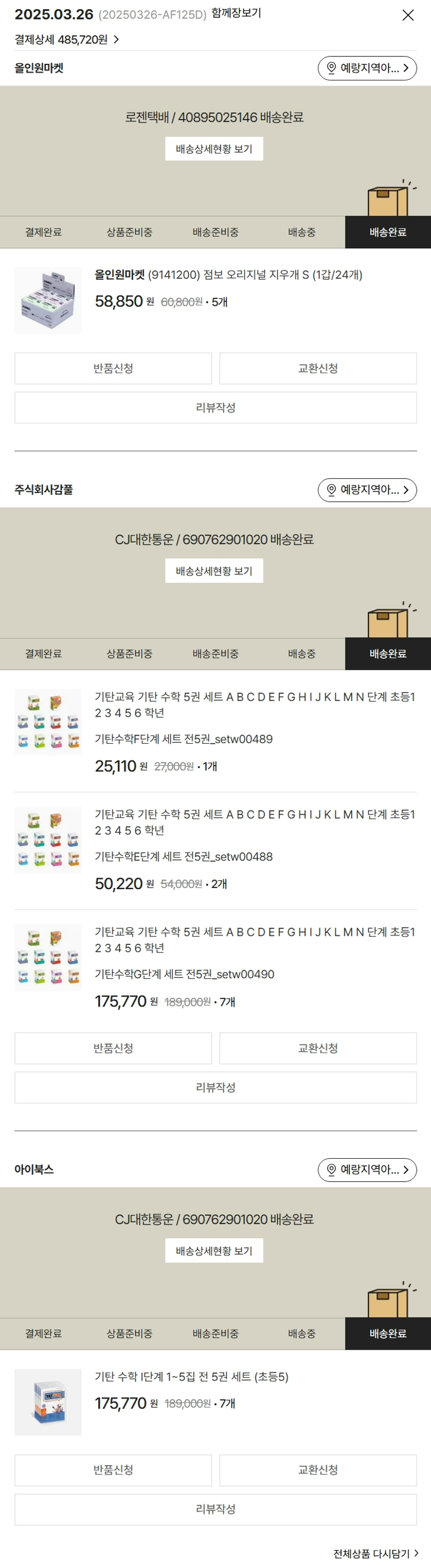Open 기탄 수학 I단계 세트 product
Viewport: 431px width, 1568px height.
tap(191, 1377)
